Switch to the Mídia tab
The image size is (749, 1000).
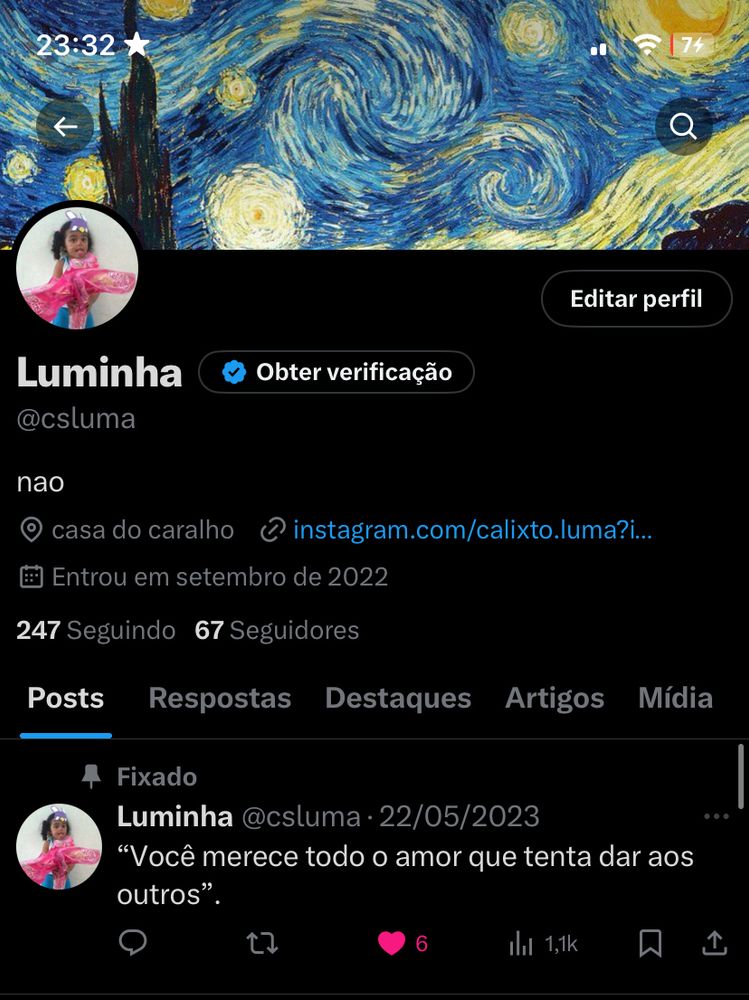pyautogui.click(x=675, y=698)
